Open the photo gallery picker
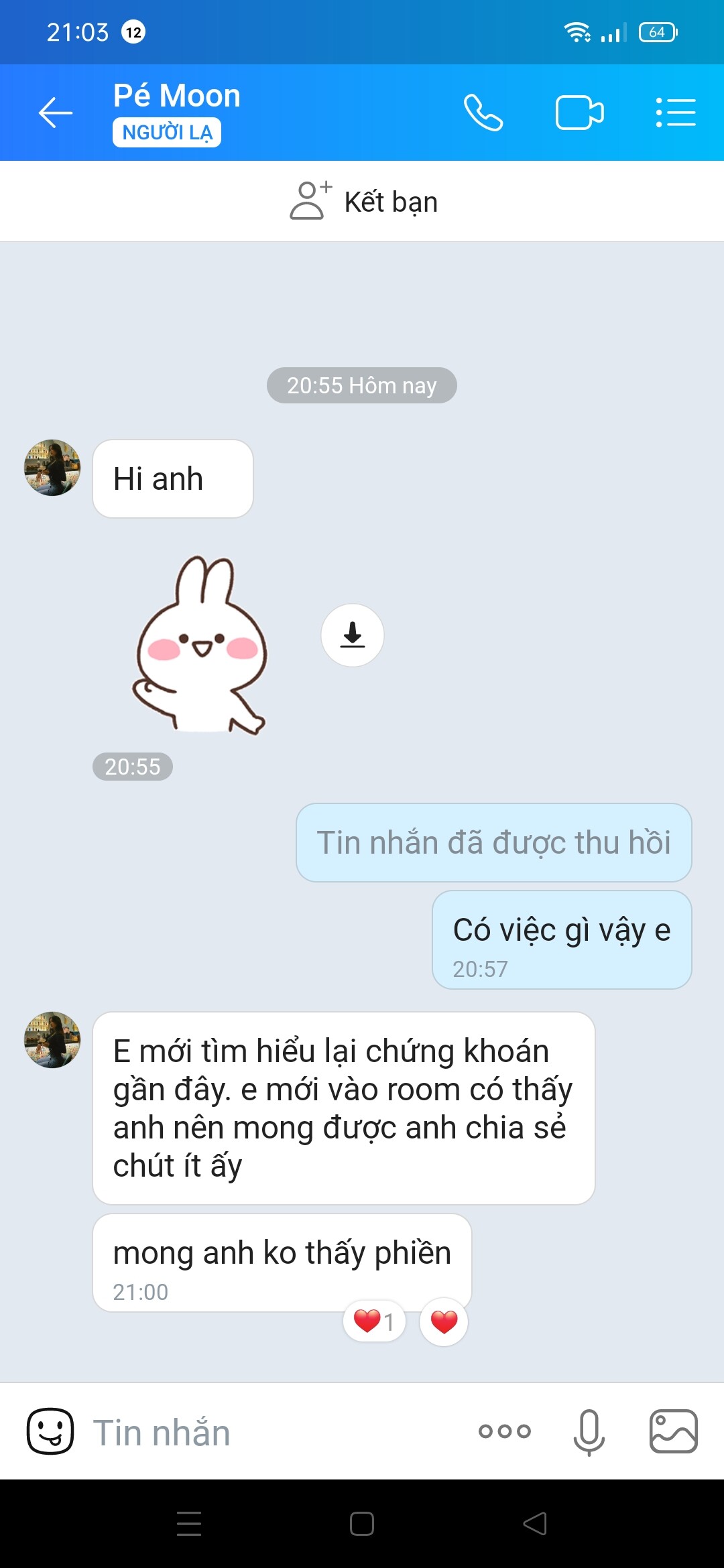724x1568 pixels. pos(673,1431)
